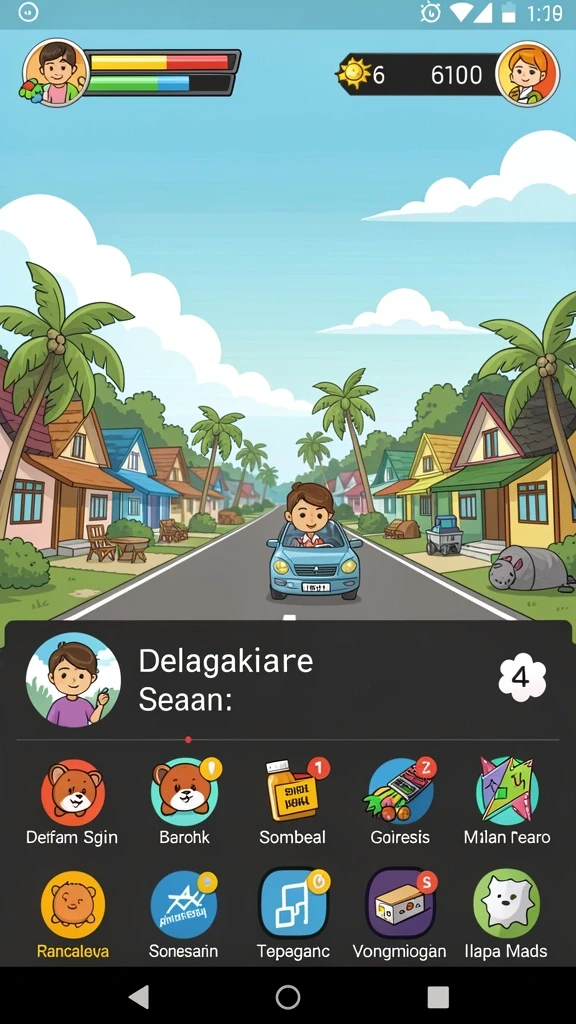This screenshot has width=576, height=1024.
Task: Tap the Delagakiare Seaan profile picture
Action: pyautogui.click(x=73, y=680)
